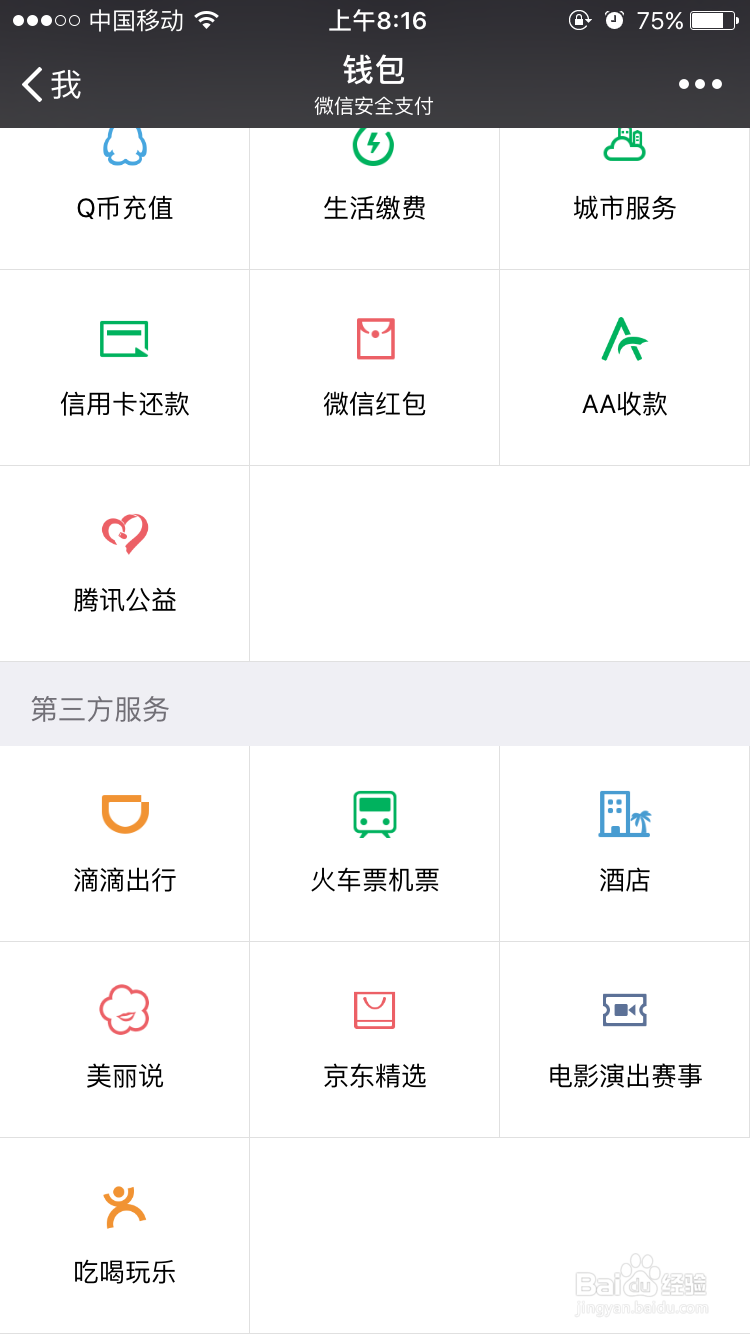The image size is (750, 1334).
Task: Open the Q币充值 service
Action: pyautogui.click(x=125, y=175)
